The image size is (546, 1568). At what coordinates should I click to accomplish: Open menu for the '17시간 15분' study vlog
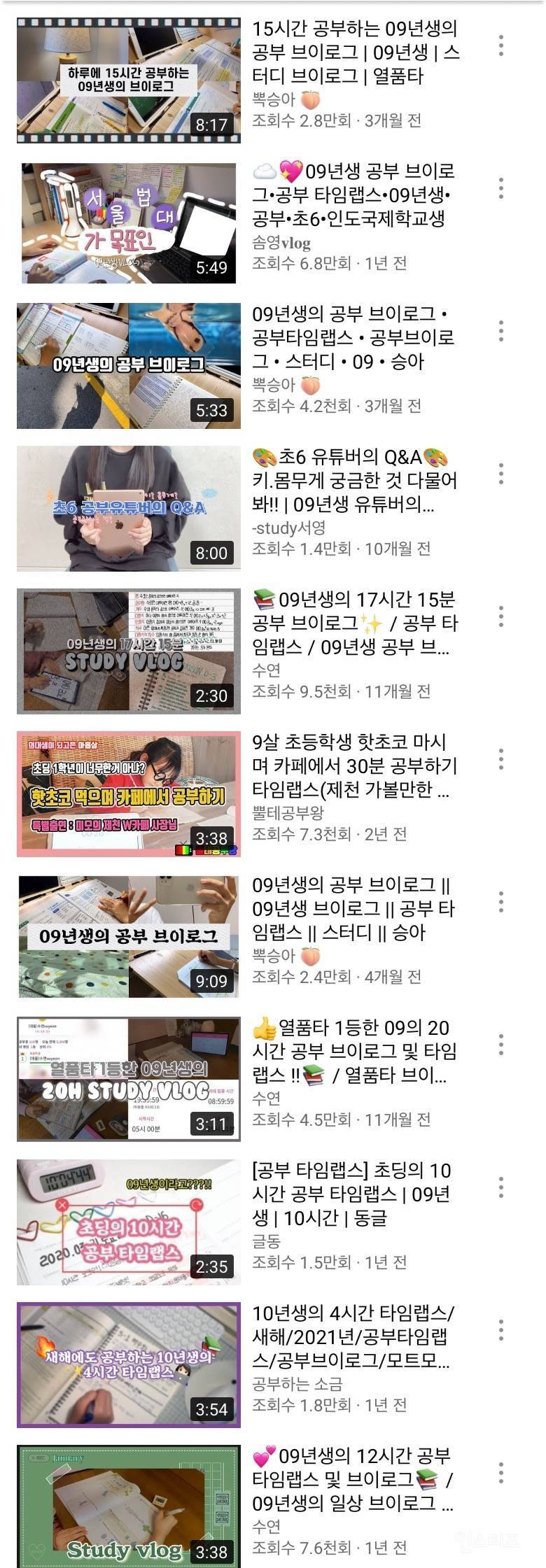(x=501, y=616)
